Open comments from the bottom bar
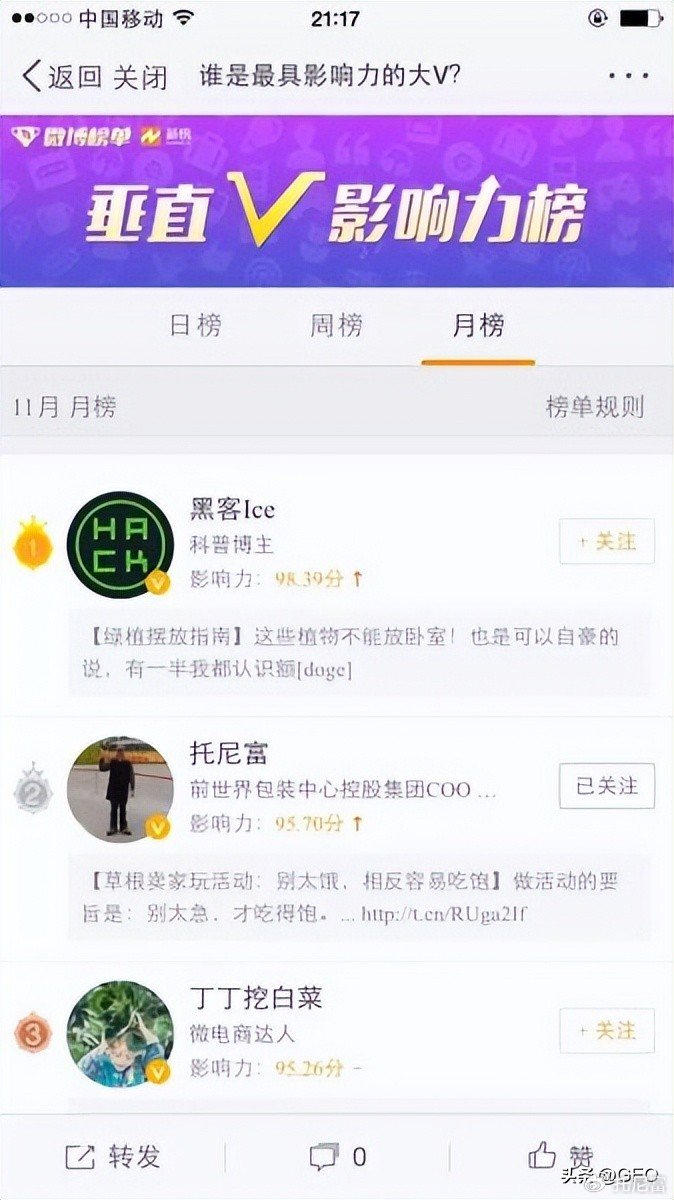 pos(337,1158)
